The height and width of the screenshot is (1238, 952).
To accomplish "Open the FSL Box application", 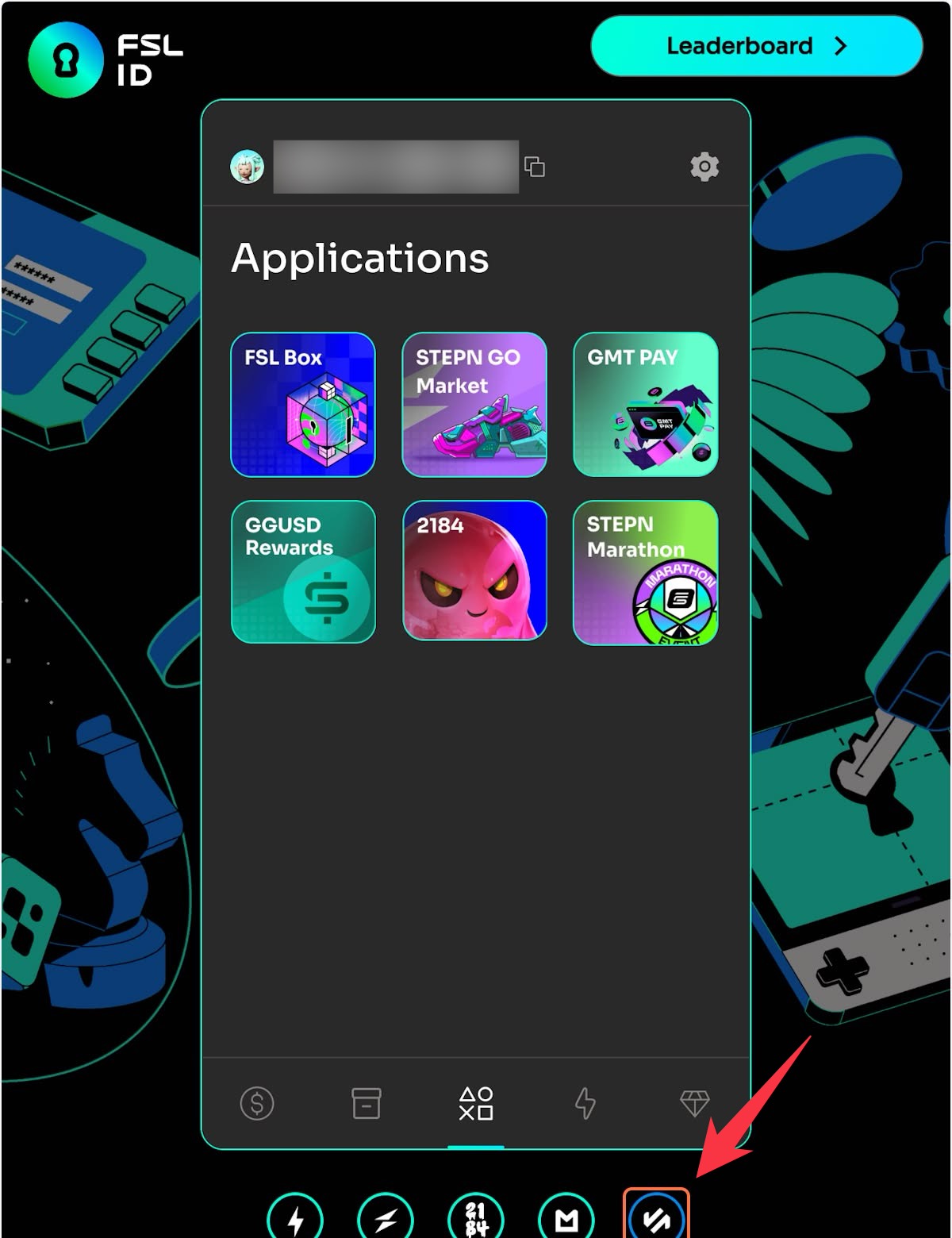I will tap(303, 405).
